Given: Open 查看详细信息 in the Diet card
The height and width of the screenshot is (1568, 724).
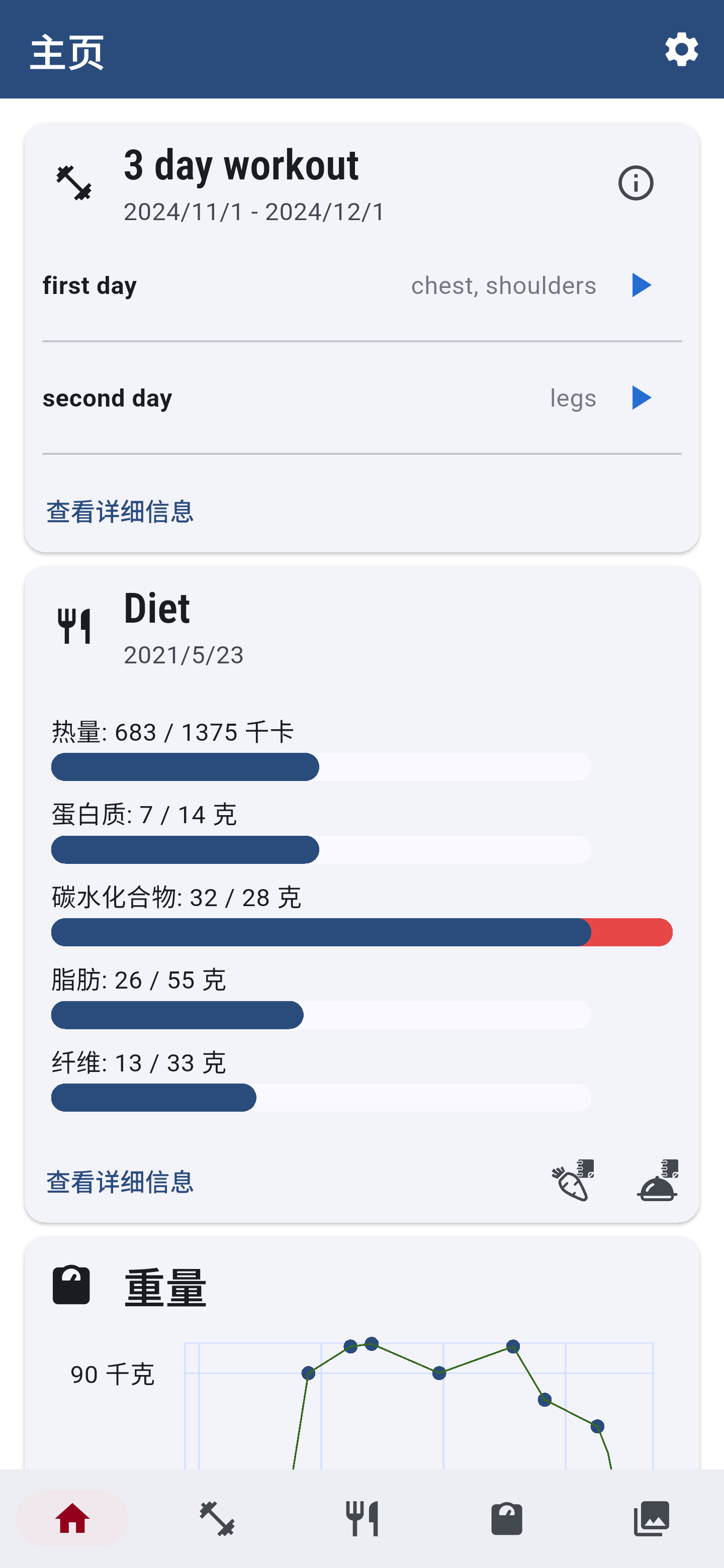Looking at the screenshot, I should (x=120, y=1182).
